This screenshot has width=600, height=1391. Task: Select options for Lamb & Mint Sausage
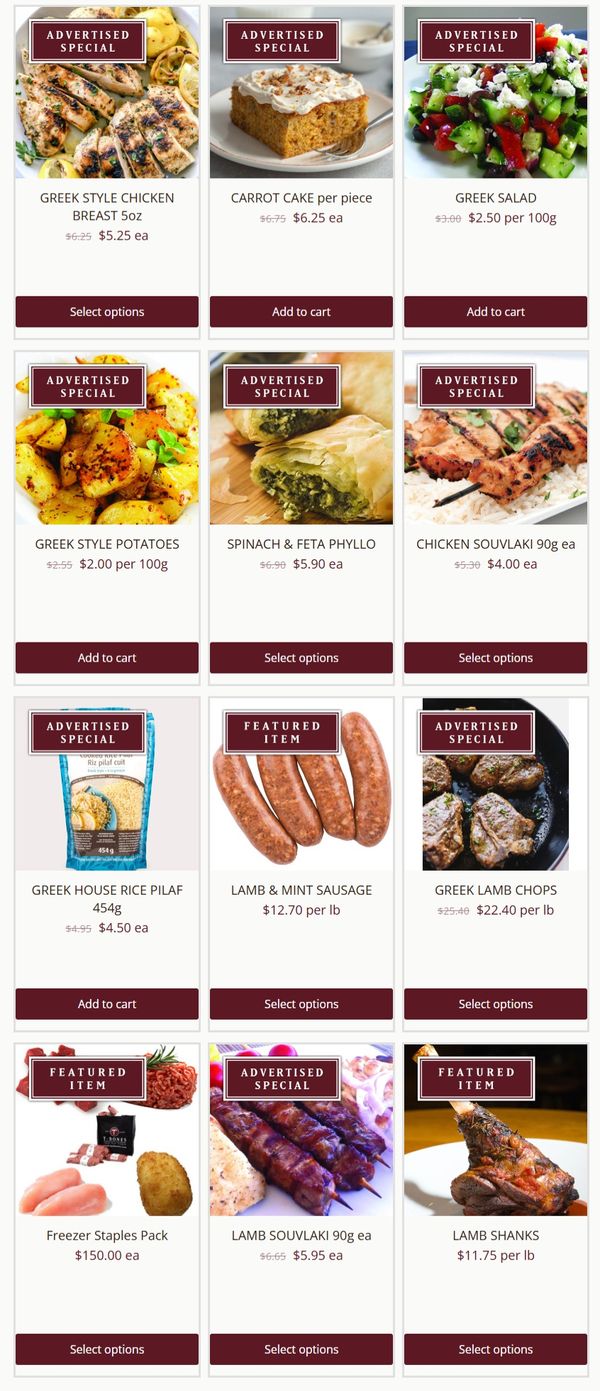click(301, 1004)
